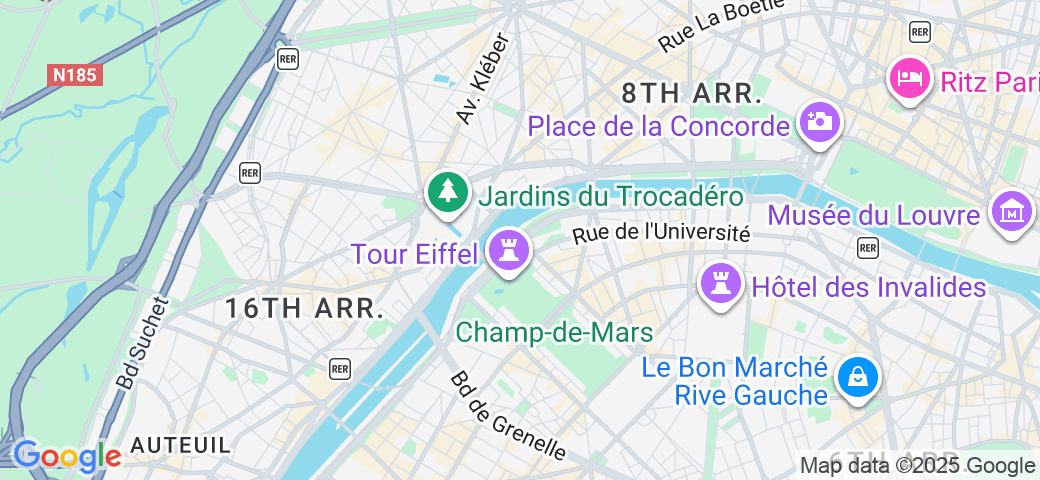The image size is (1040, 480).
Task: Select the Jardins du Trocadéro park pin
Action: coord(447,191)
